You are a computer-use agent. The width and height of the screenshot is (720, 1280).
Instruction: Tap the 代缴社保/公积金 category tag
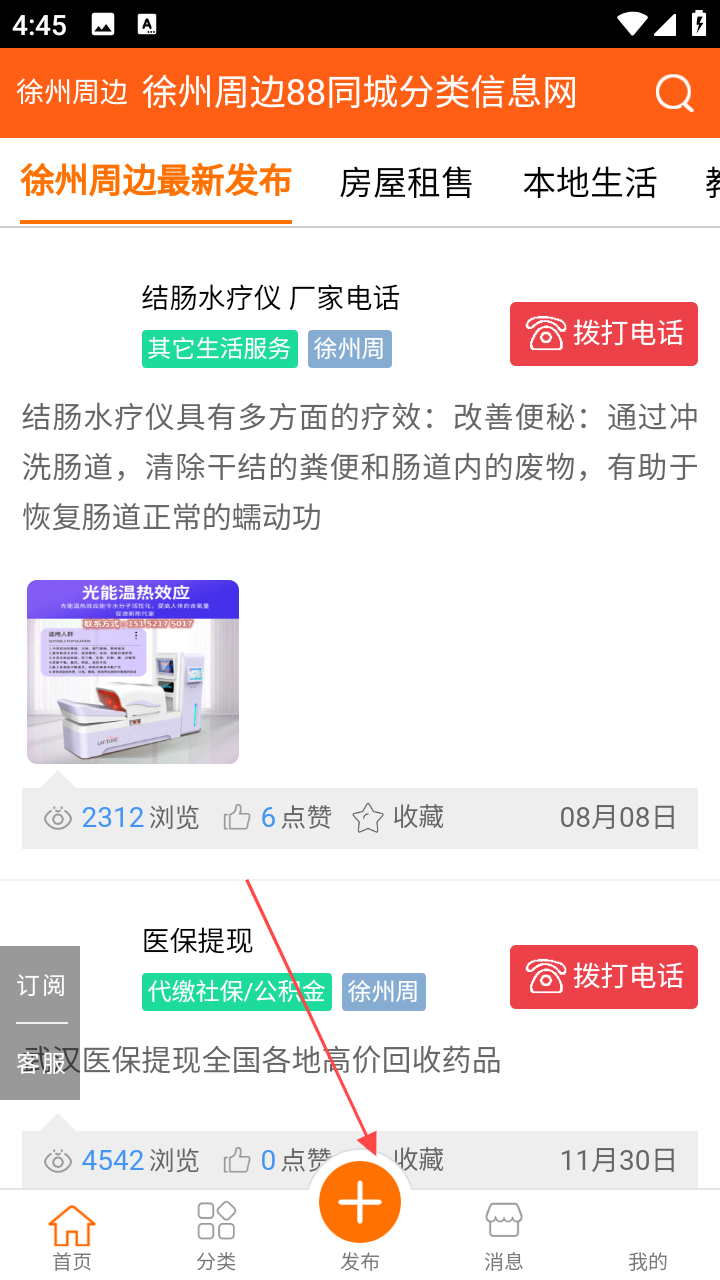point(237,992)
